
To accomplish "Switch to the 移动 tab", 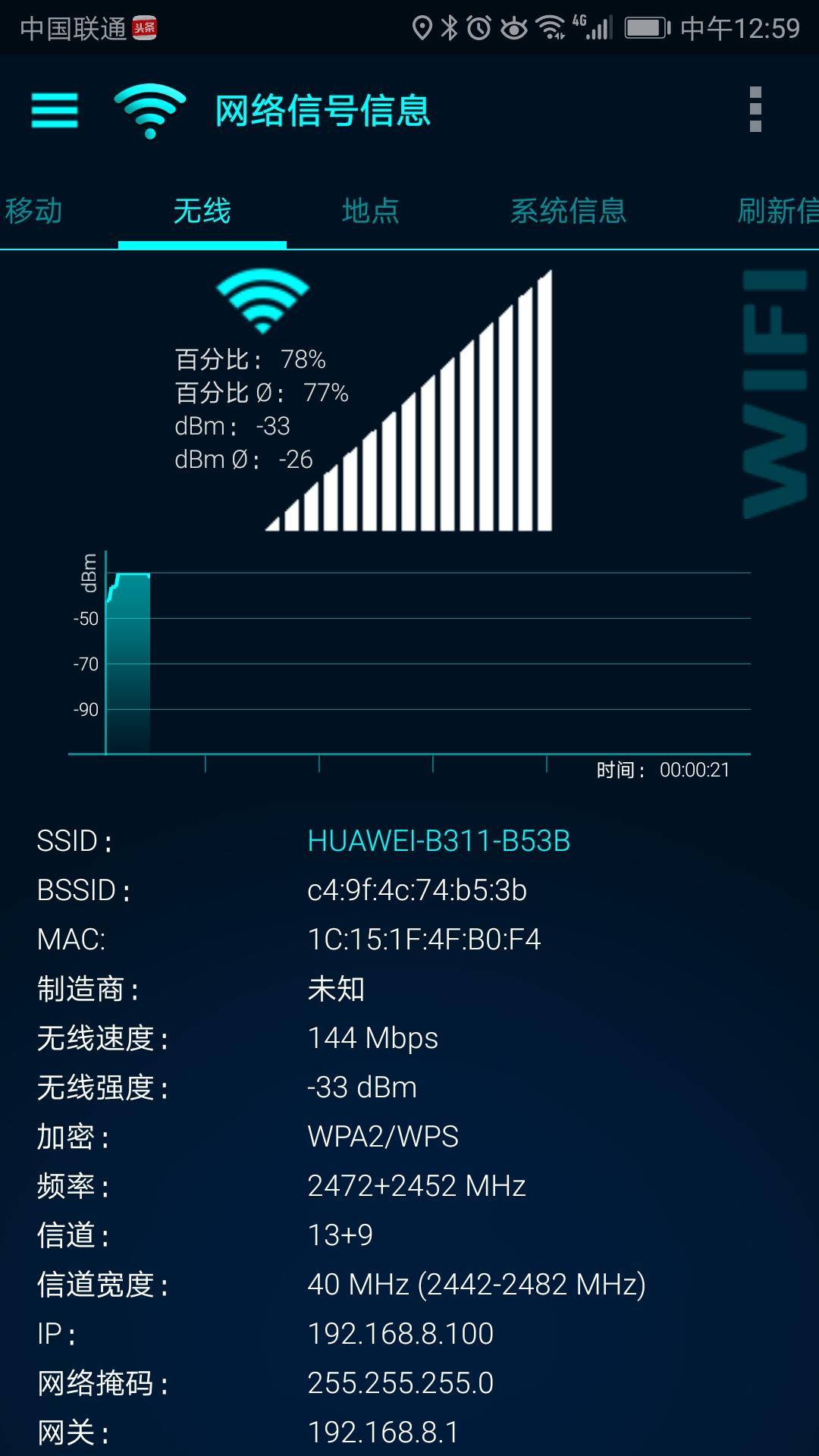I will (34, 212).
